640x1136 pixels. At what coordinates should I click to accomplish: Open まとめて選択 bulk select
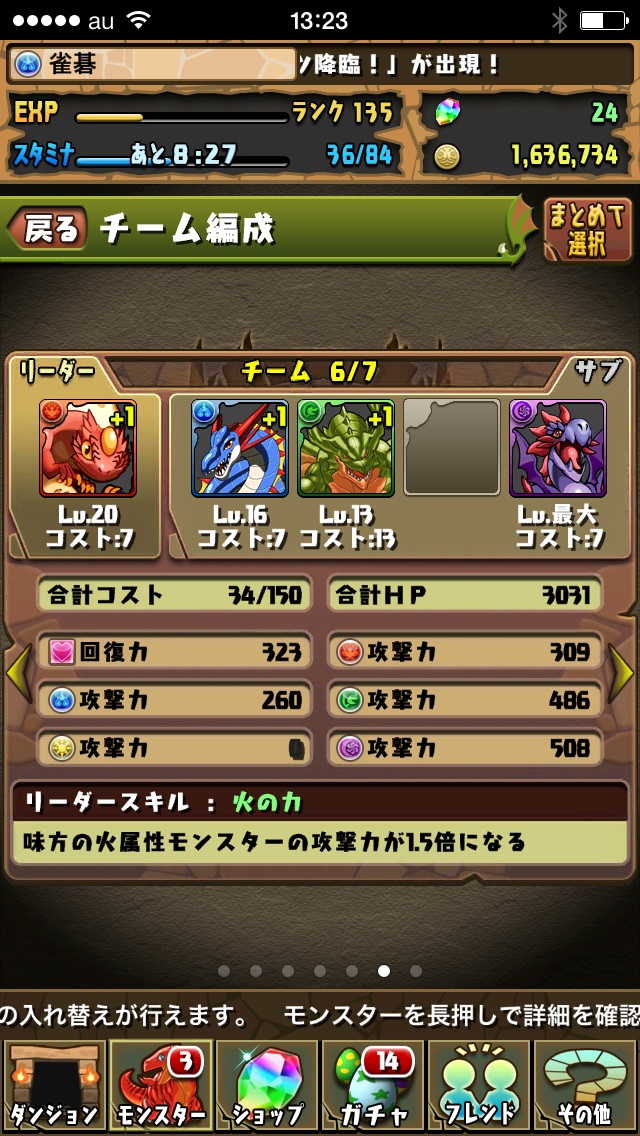(x=587, y=230)
